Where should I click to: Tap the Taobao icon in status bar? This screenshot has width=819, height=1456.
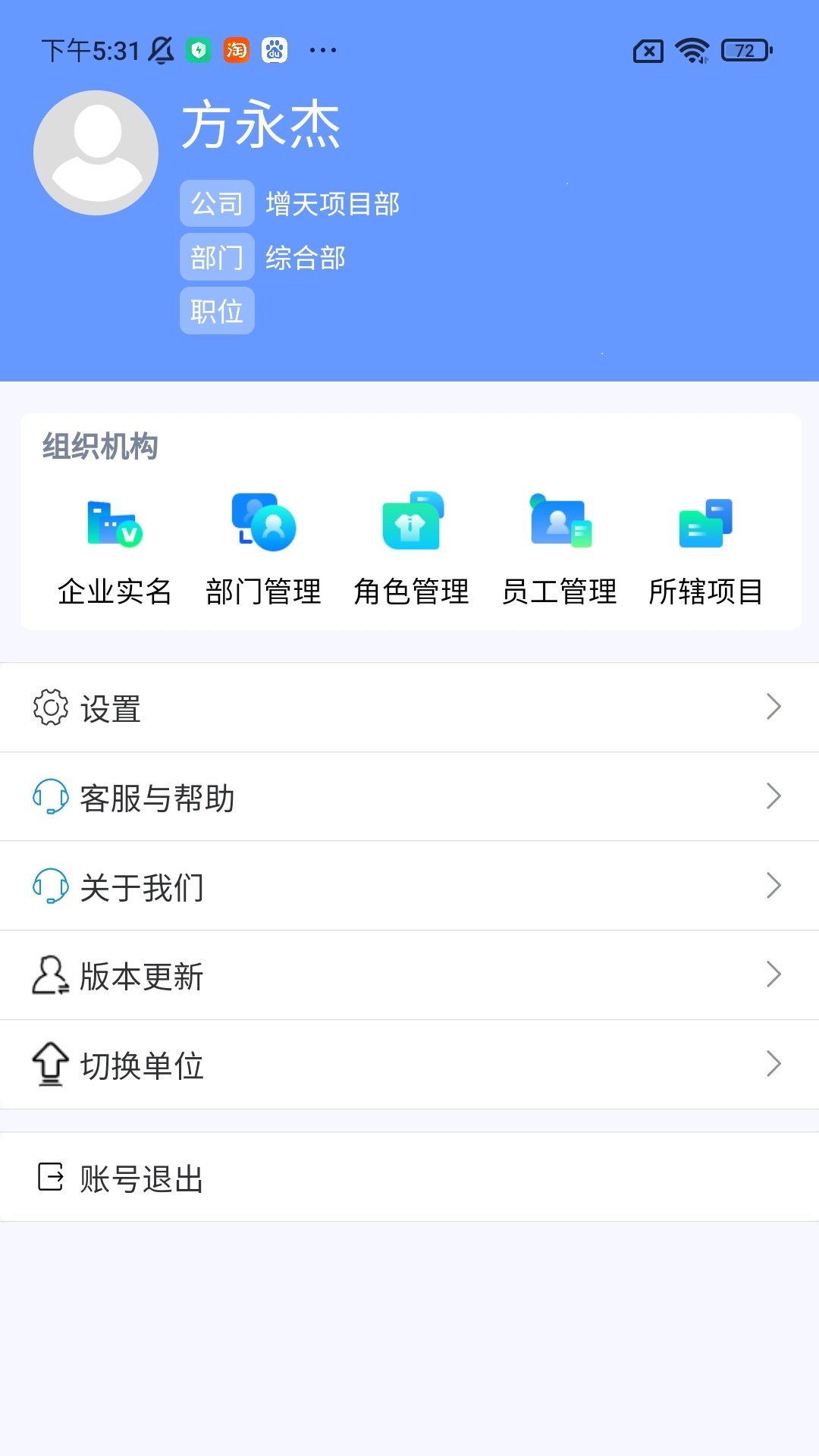(x=236, y=50)
